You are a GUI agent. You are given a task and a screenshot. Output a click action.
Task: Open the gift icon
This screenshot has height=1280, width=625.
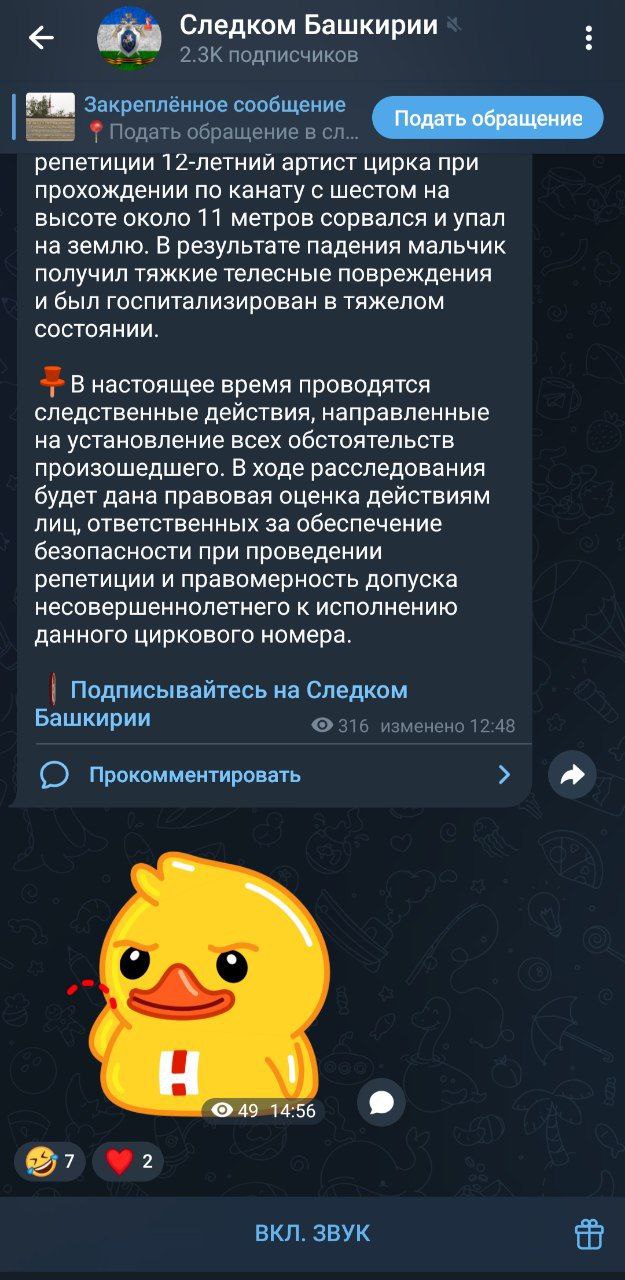[x=589, y=1234]
